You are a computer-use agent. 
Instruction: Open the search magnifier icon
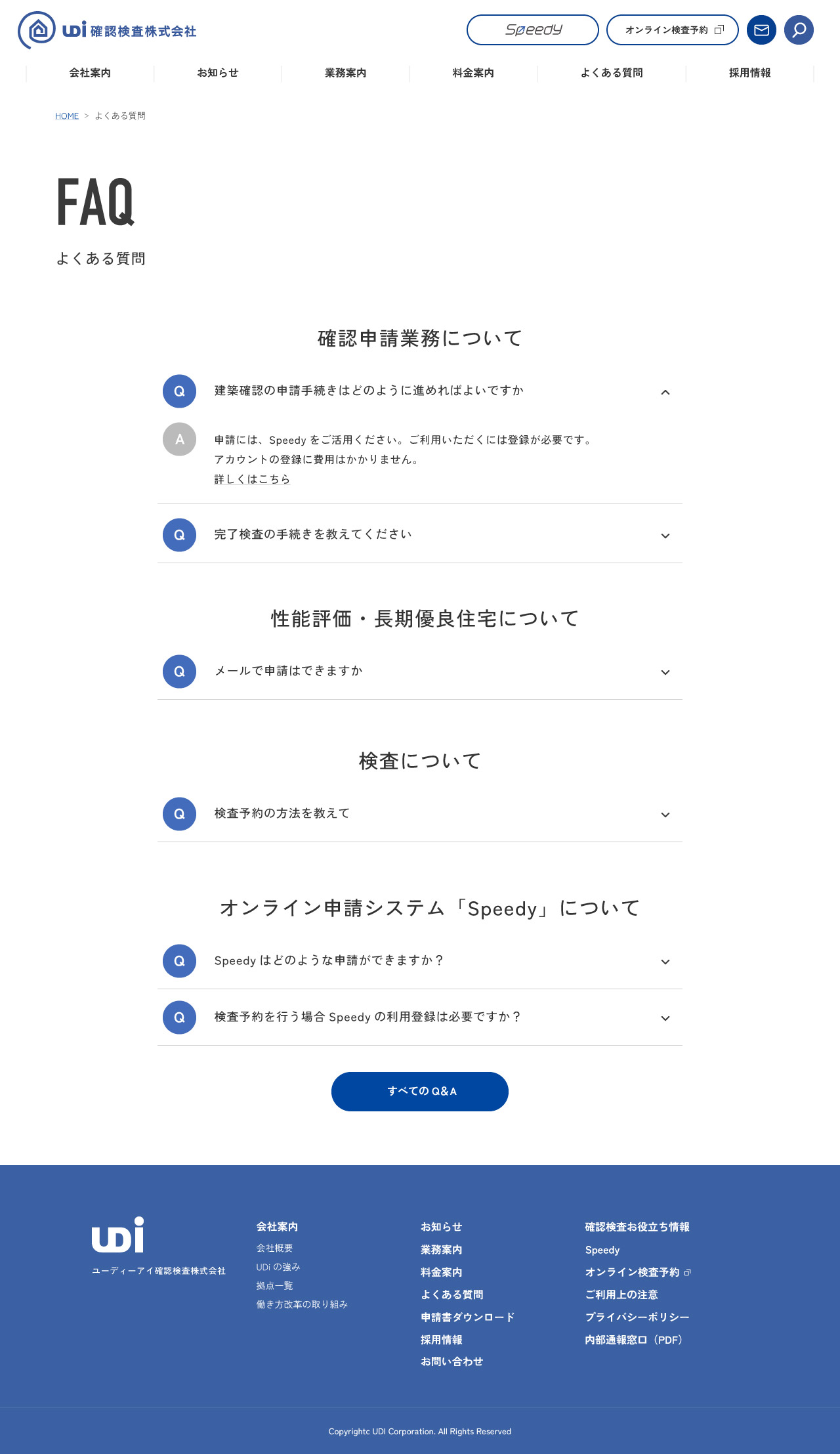[799, 30]
